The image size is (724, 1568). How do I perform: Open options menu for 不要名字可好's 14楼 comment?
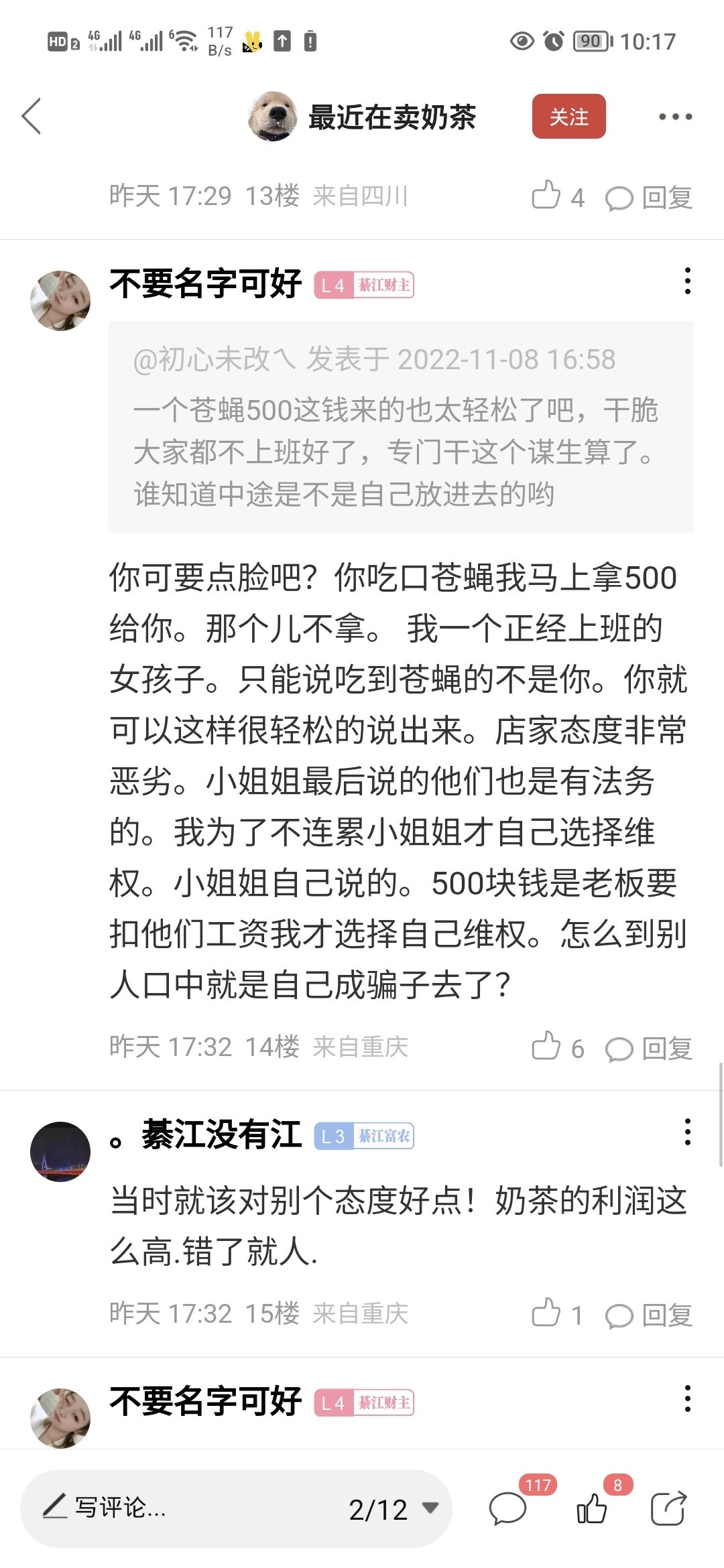point(687,281)
